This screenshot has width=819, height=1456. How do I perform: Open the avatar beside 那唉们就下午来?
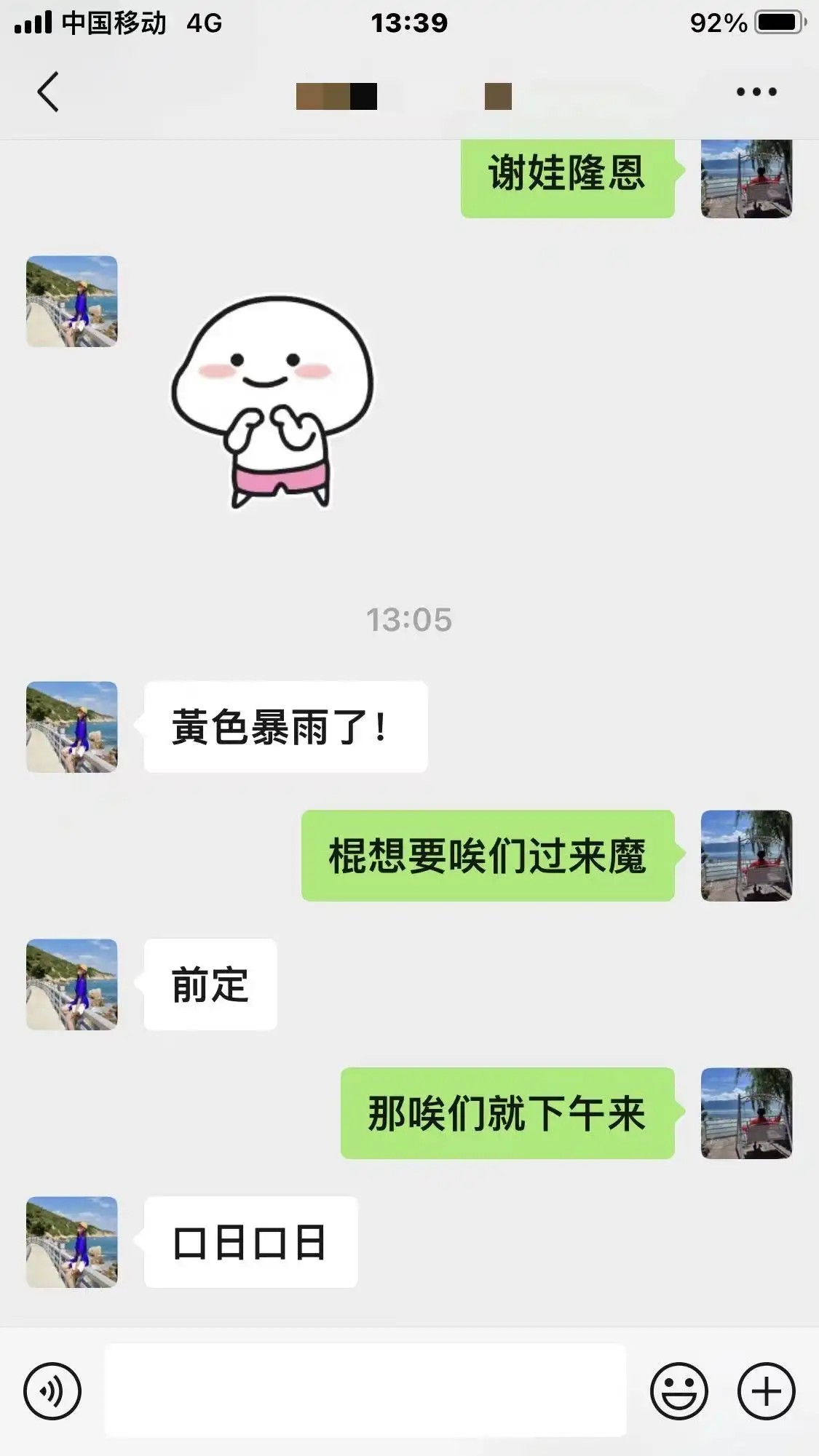pos(746,1113)
